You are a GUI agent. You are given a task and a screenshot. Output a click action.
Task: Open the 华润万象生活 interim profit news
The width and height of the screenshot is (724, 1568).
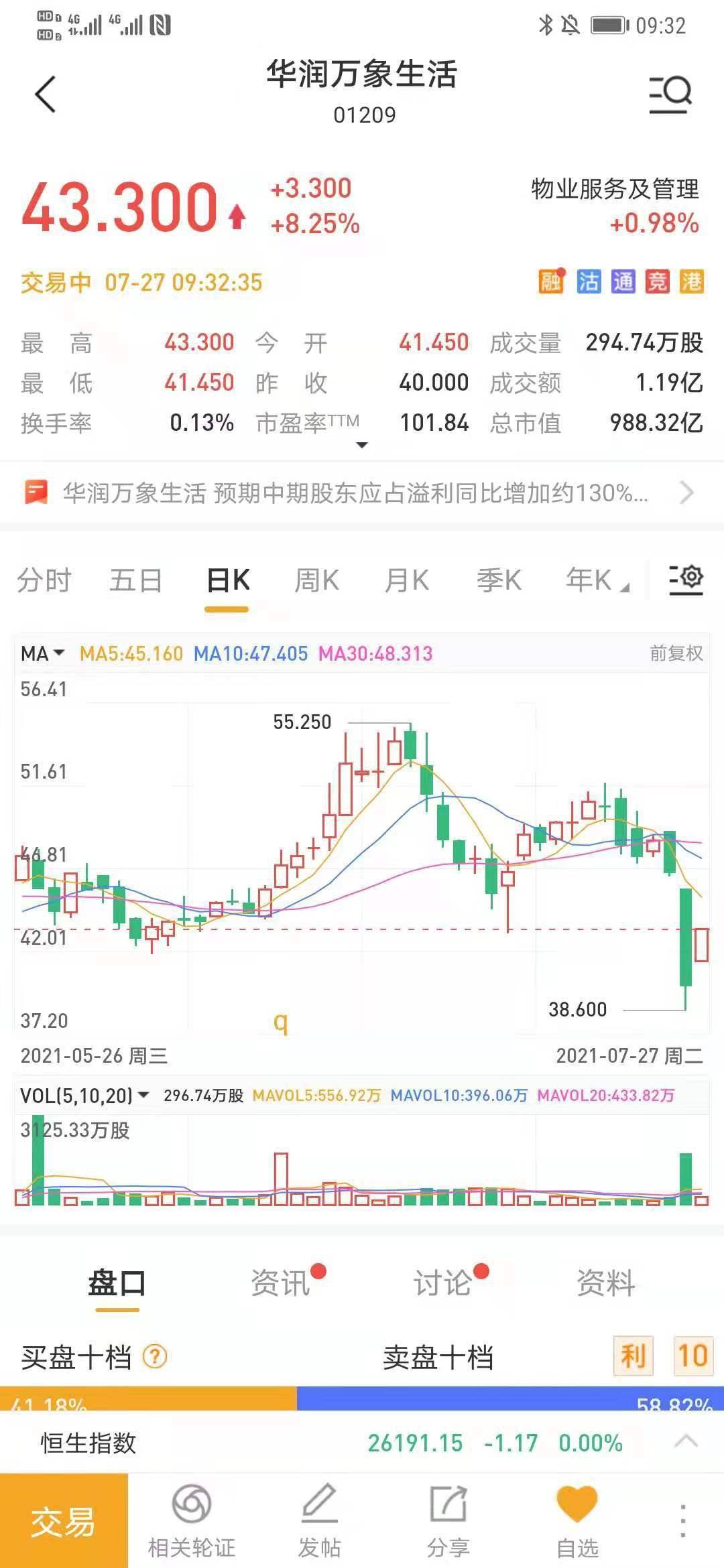(355, 493)
